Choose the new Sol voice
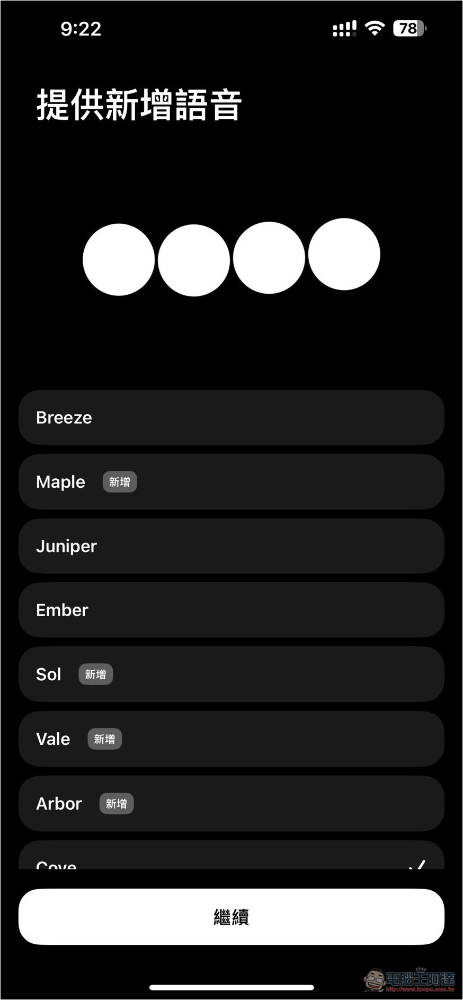Viewport: 463px width, 1000px height. [x=231, y=675]
